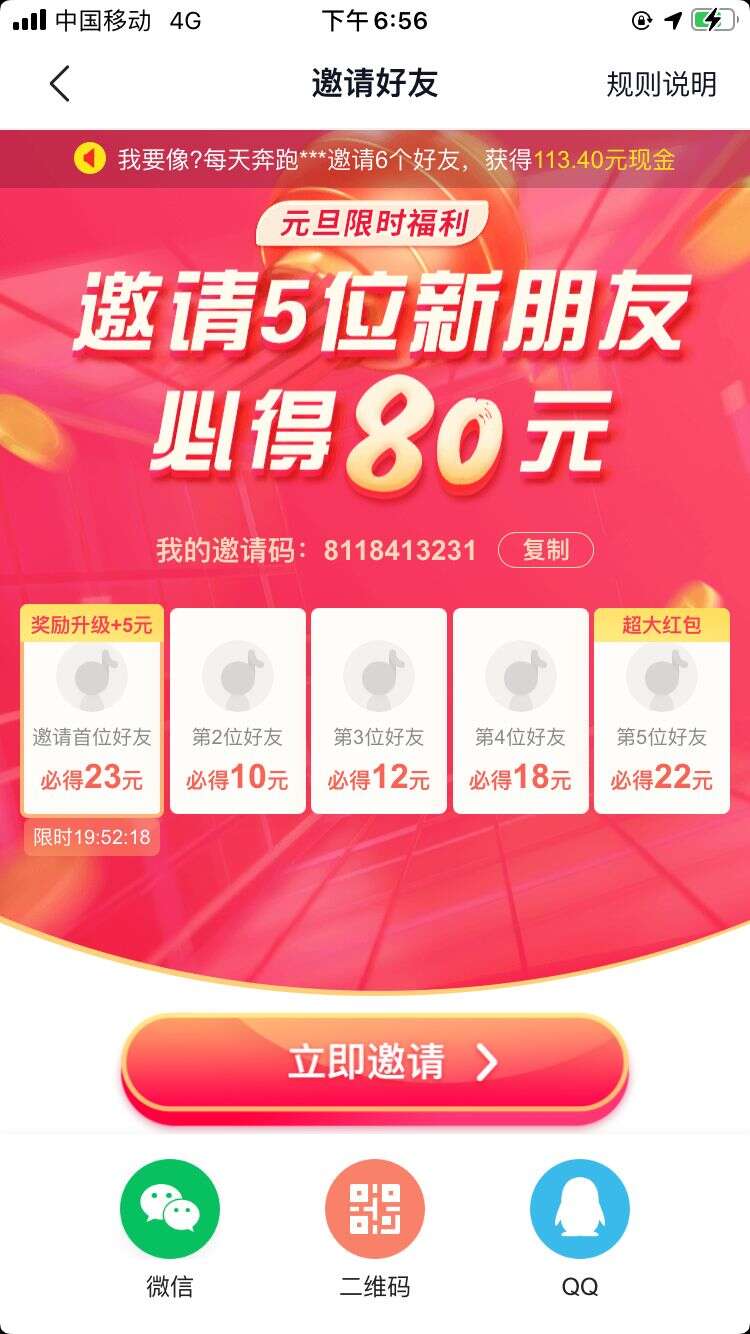Open the 第5位好友 超大红包 card
Screen dimensions: 750x1334
[x=662, y=711]
